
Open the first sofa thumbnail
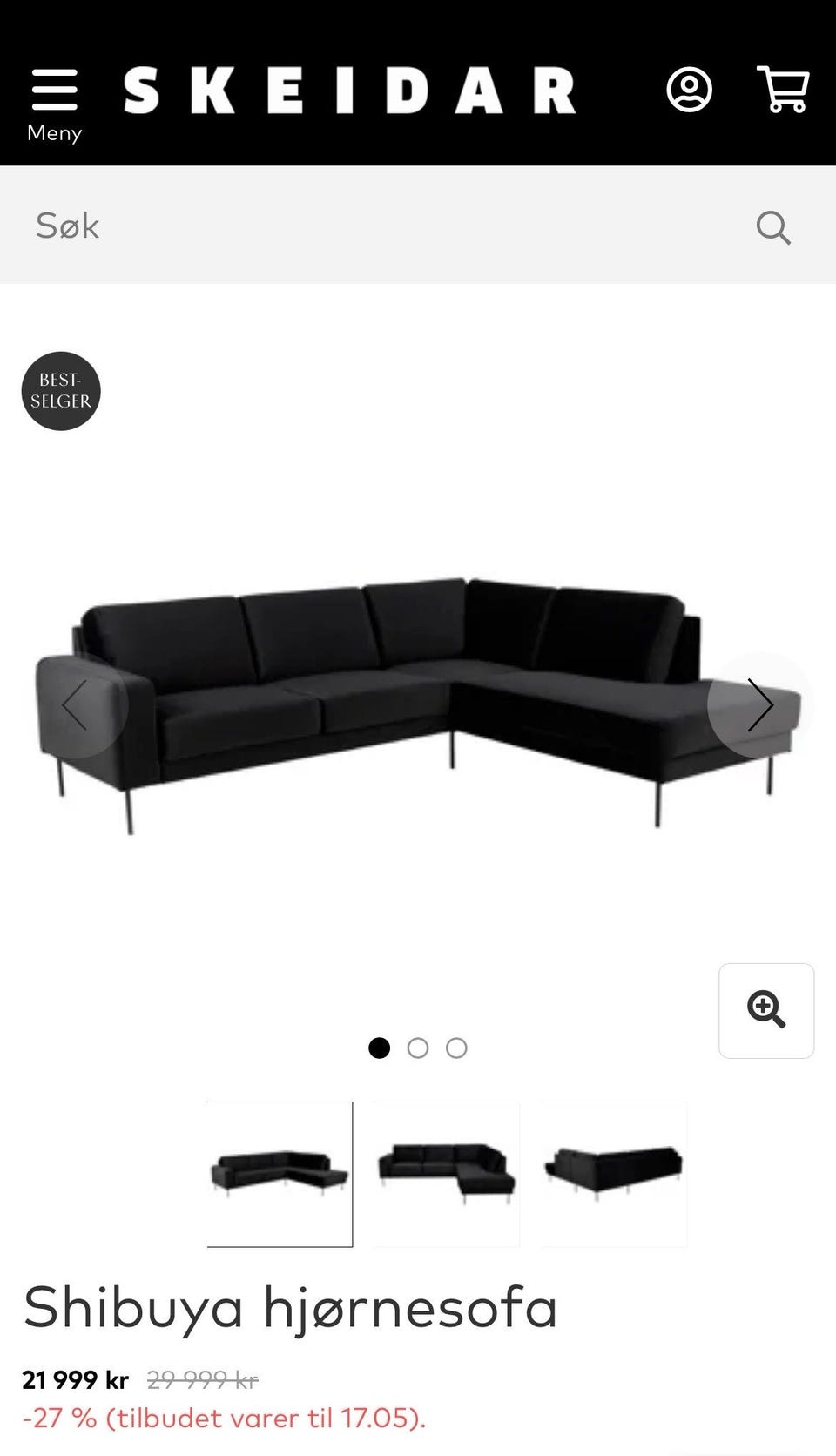pos(280,1174)
